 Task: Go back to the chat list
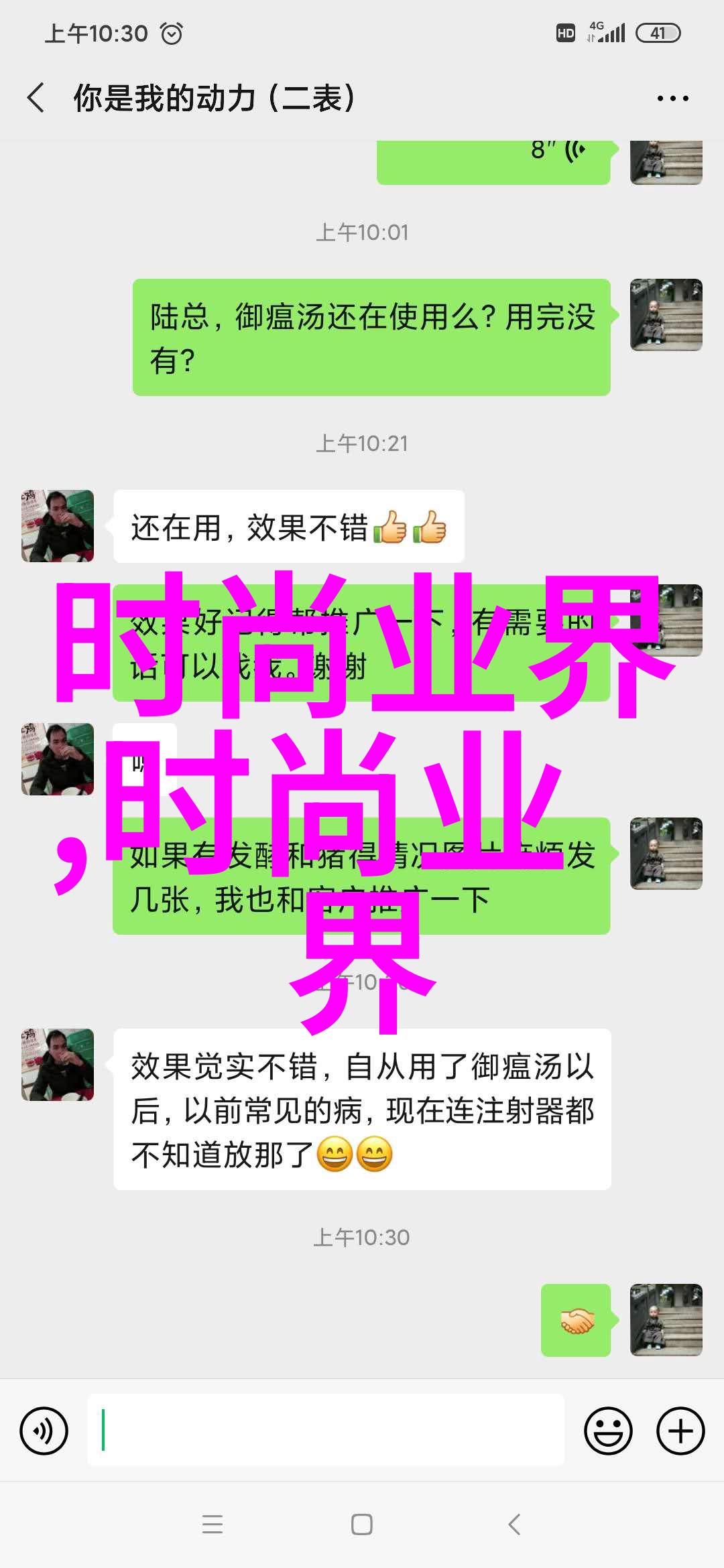pyautogui.click(x=36, y=98)
